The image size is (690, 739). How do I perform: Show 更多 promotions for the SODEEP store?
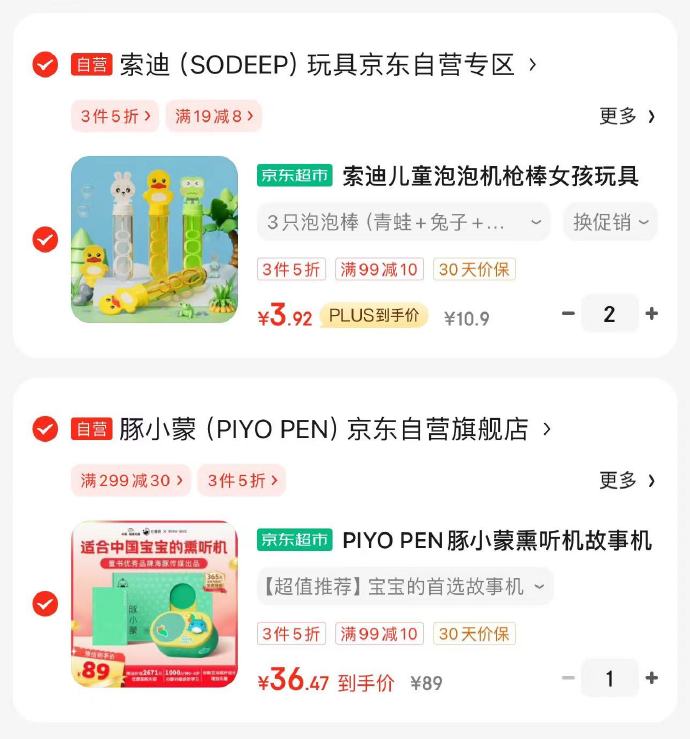pyautogui.click(x=627, y=116)
